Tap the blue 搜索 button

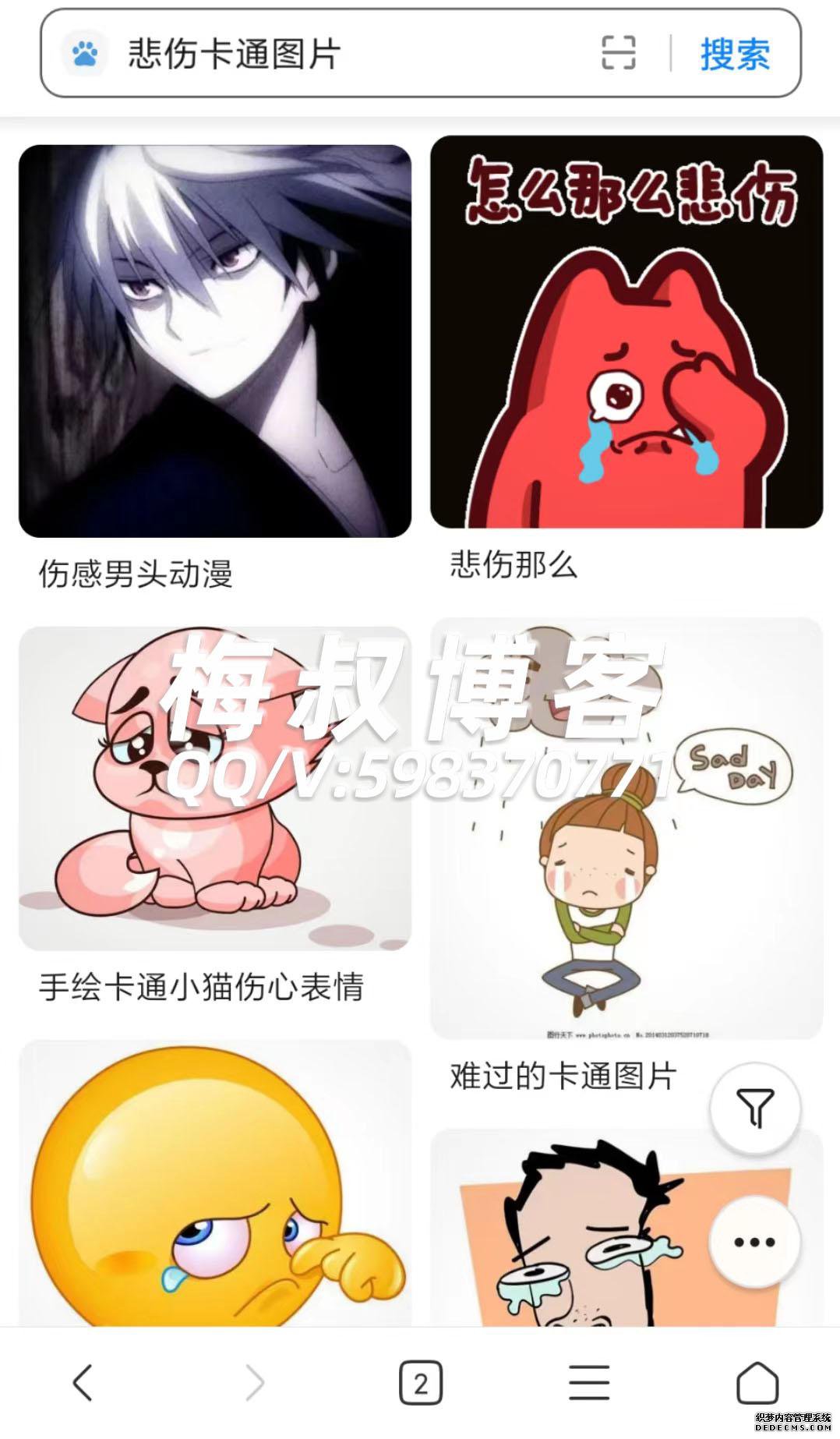tap(735, 54)
